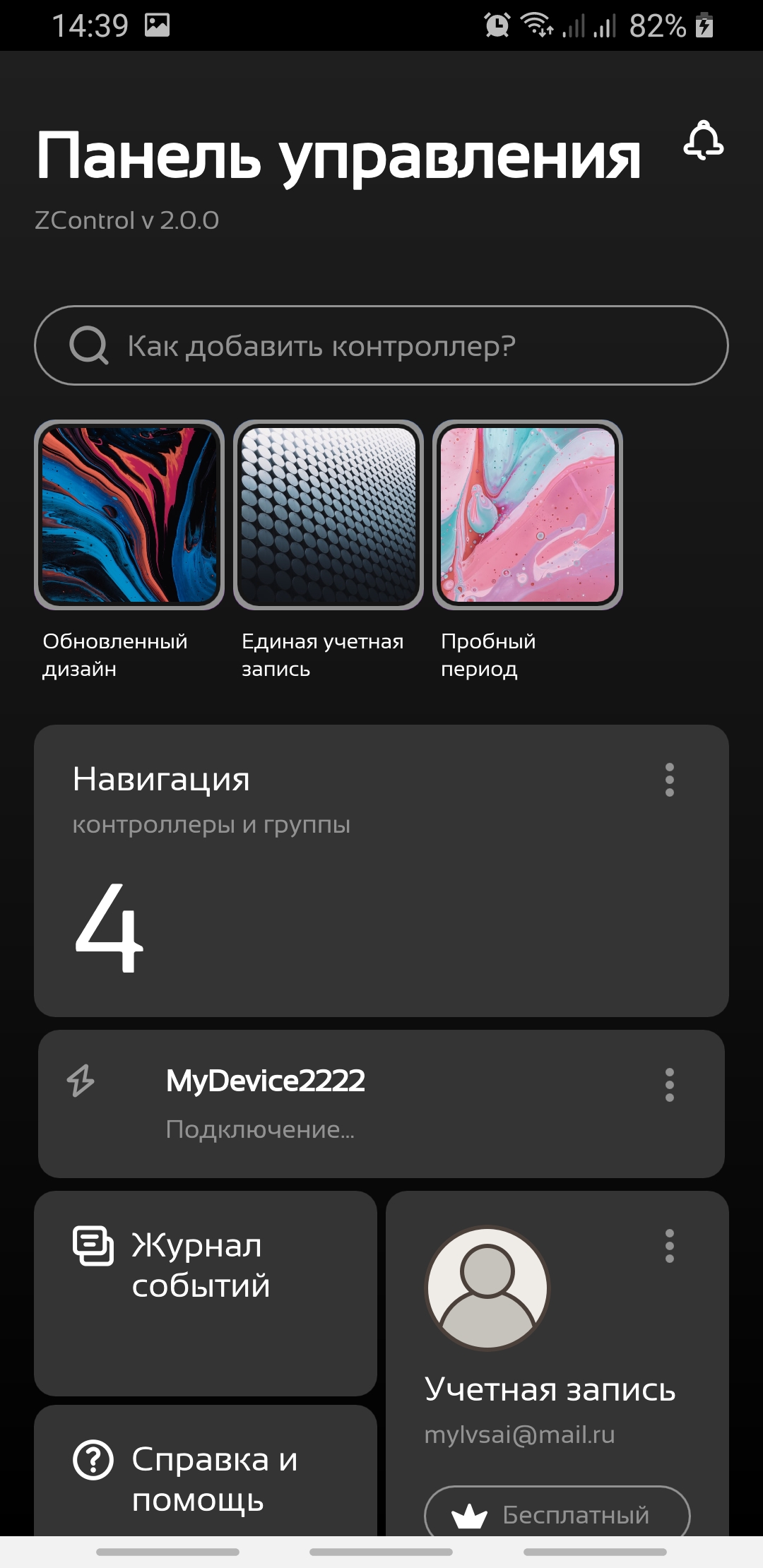This screenshot has width=763, height=1568.
Task: Select the MyDevice2222 controller
Action: point(353,1103)
